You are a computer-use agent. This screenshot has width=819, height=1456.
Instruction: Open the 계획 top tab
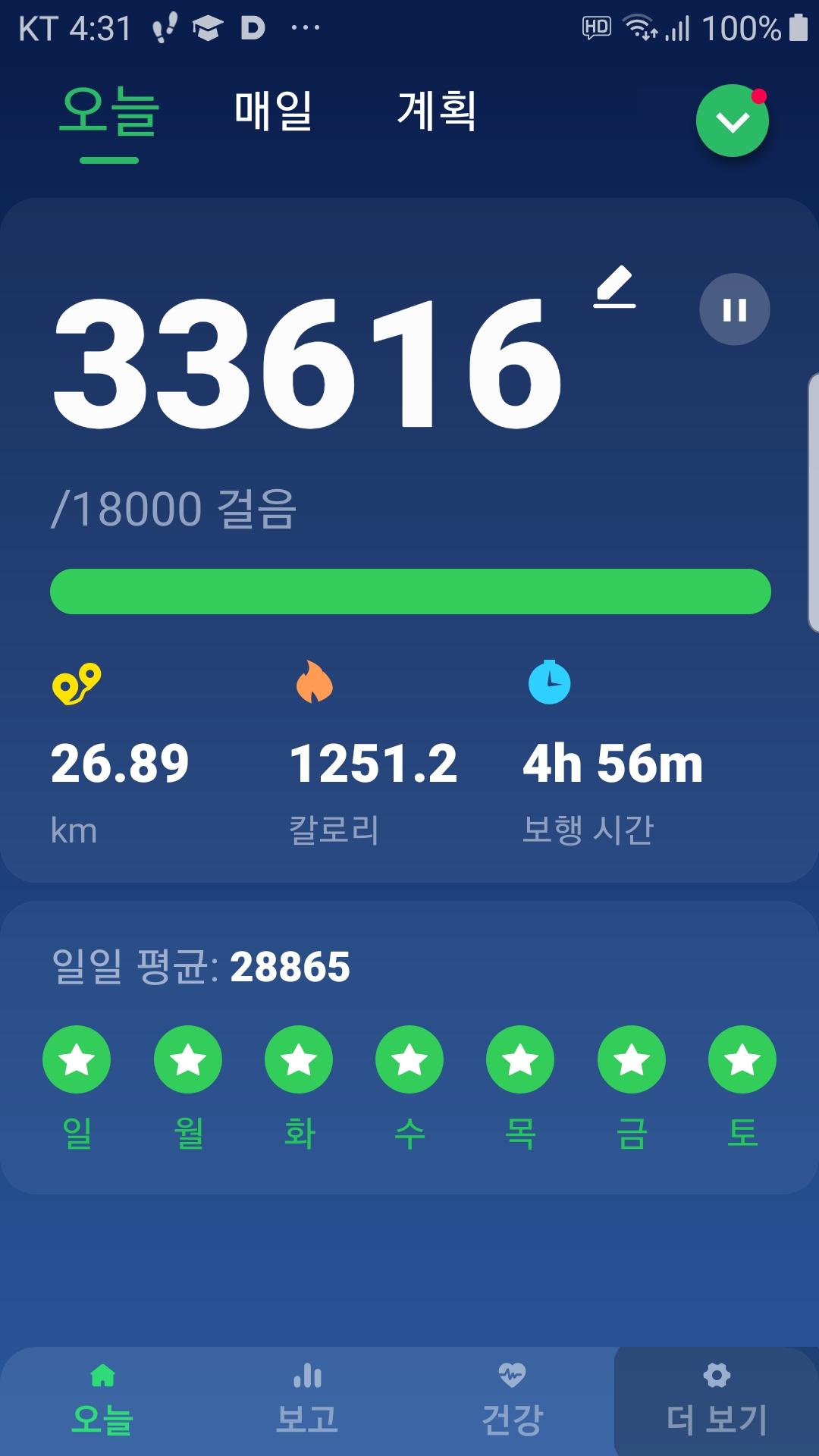[x=437, y=111]
